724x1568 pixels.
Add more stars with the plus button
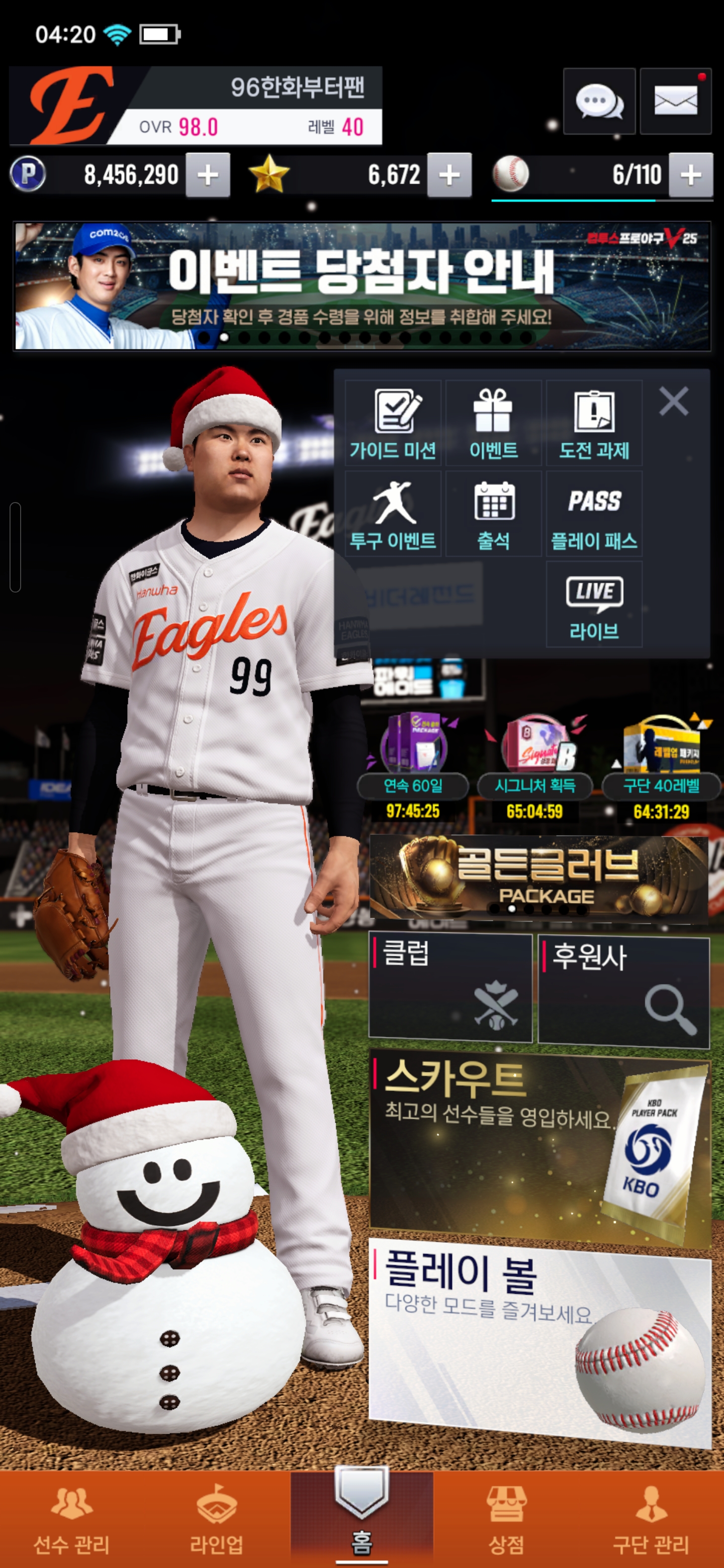pyautogui.click(x=449, y=175)
